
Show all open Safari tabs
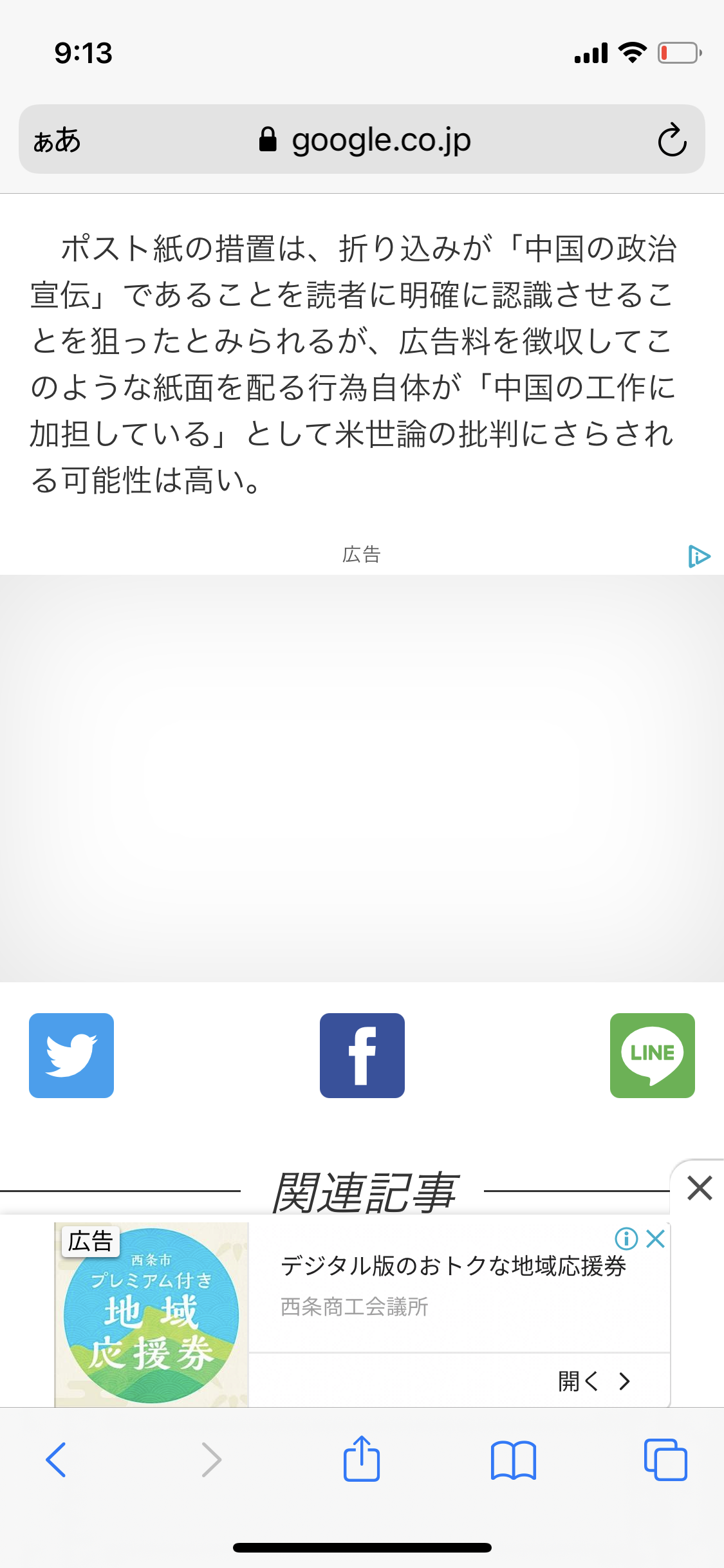(665, 1460)
